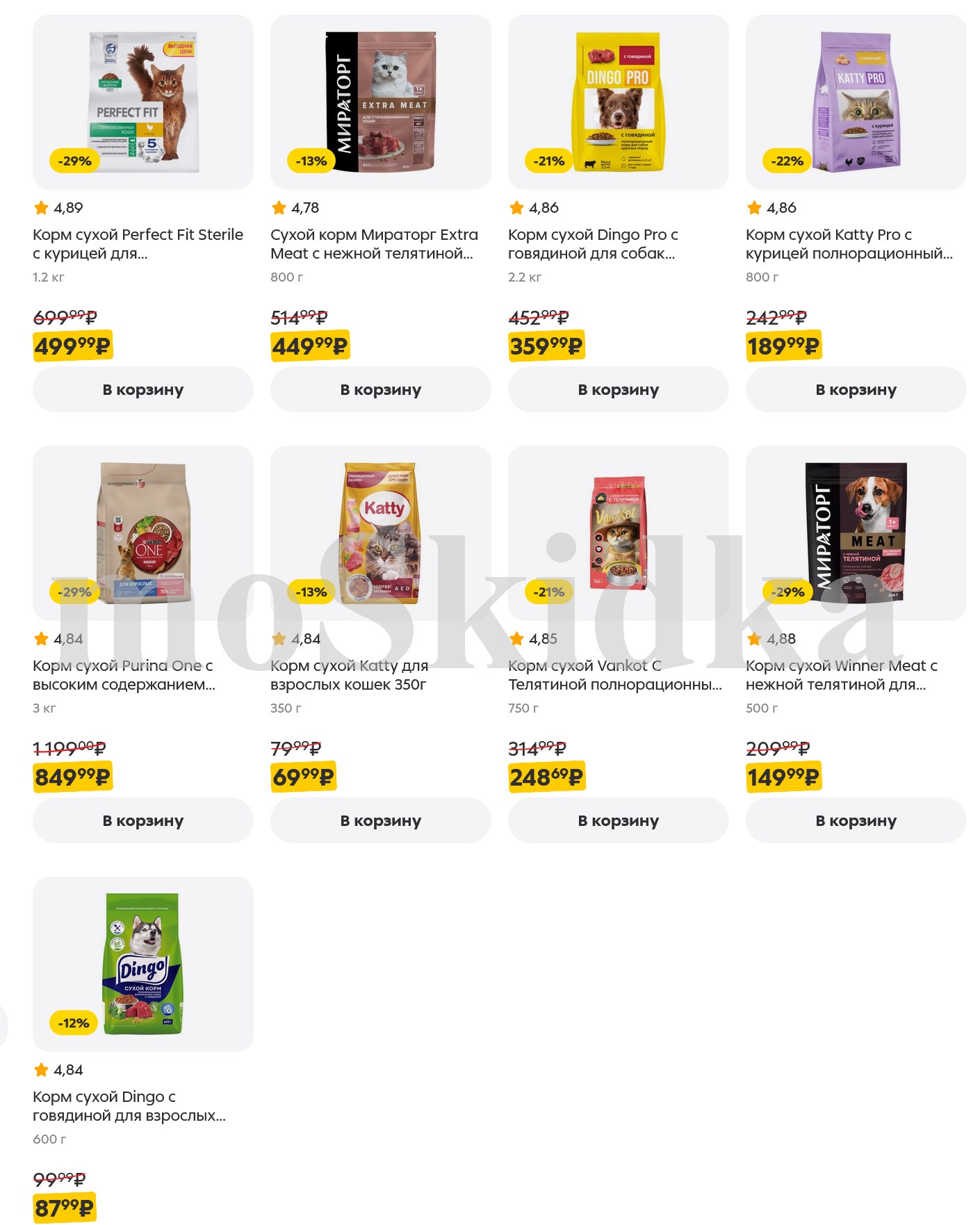Add Katty Pro chicken food to cart
980x1225 pixels.
(856, 389)
